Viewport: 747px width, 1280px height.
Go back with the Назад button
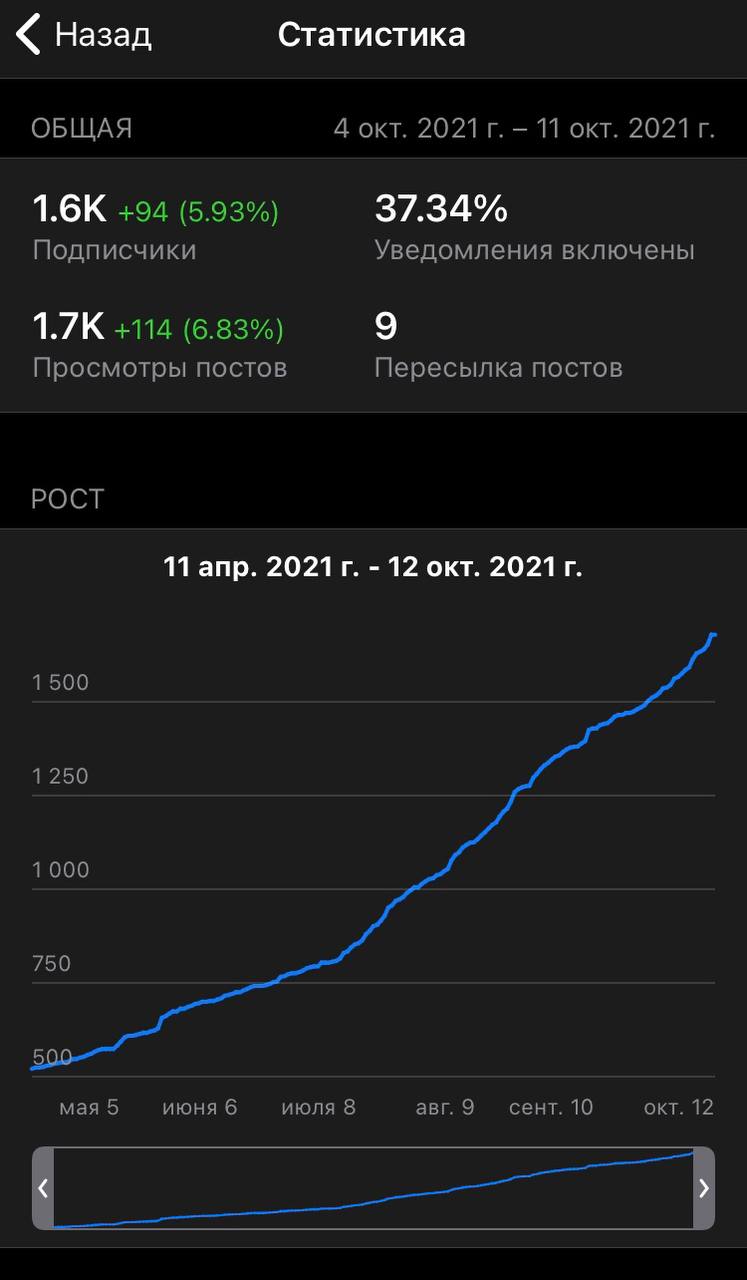point(84,35)
